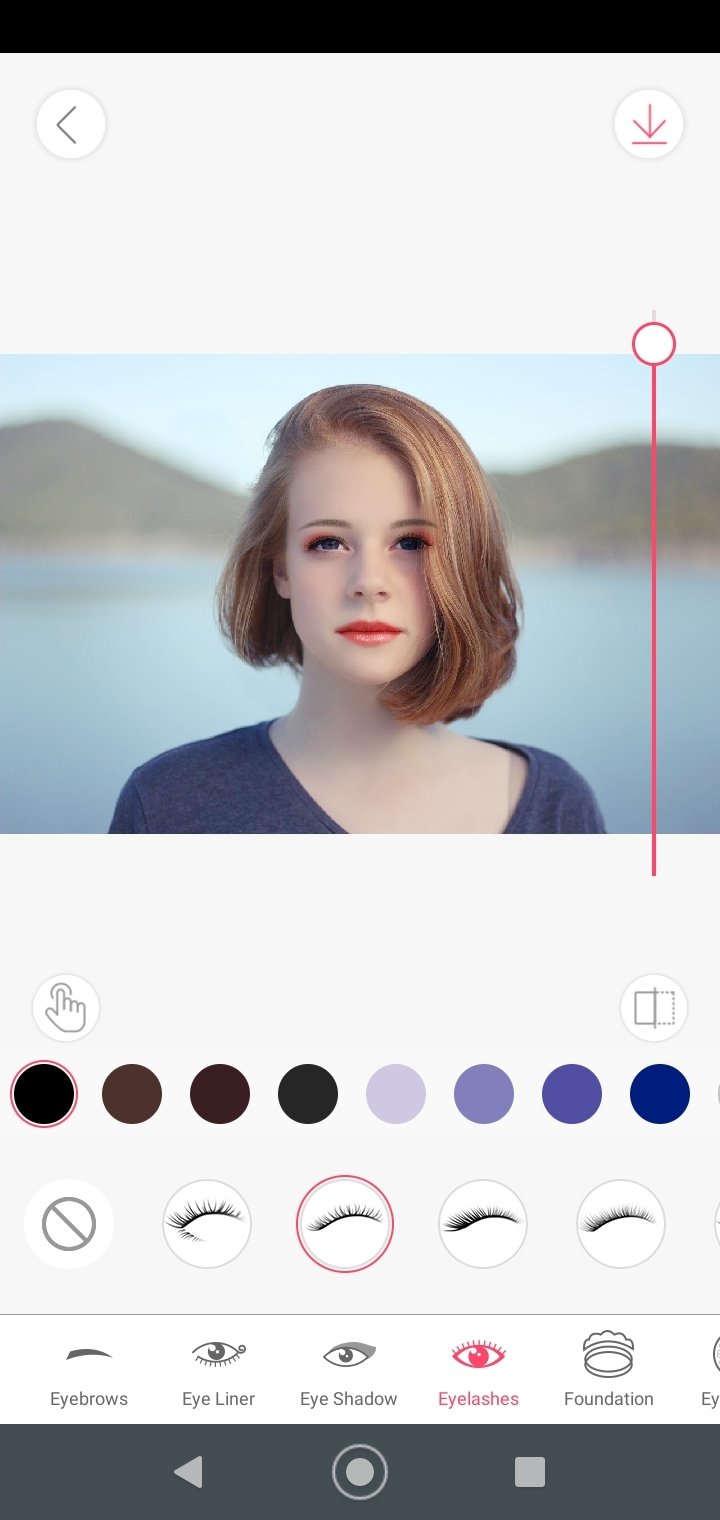Switch to the Foundation tab

[608, 1371]
